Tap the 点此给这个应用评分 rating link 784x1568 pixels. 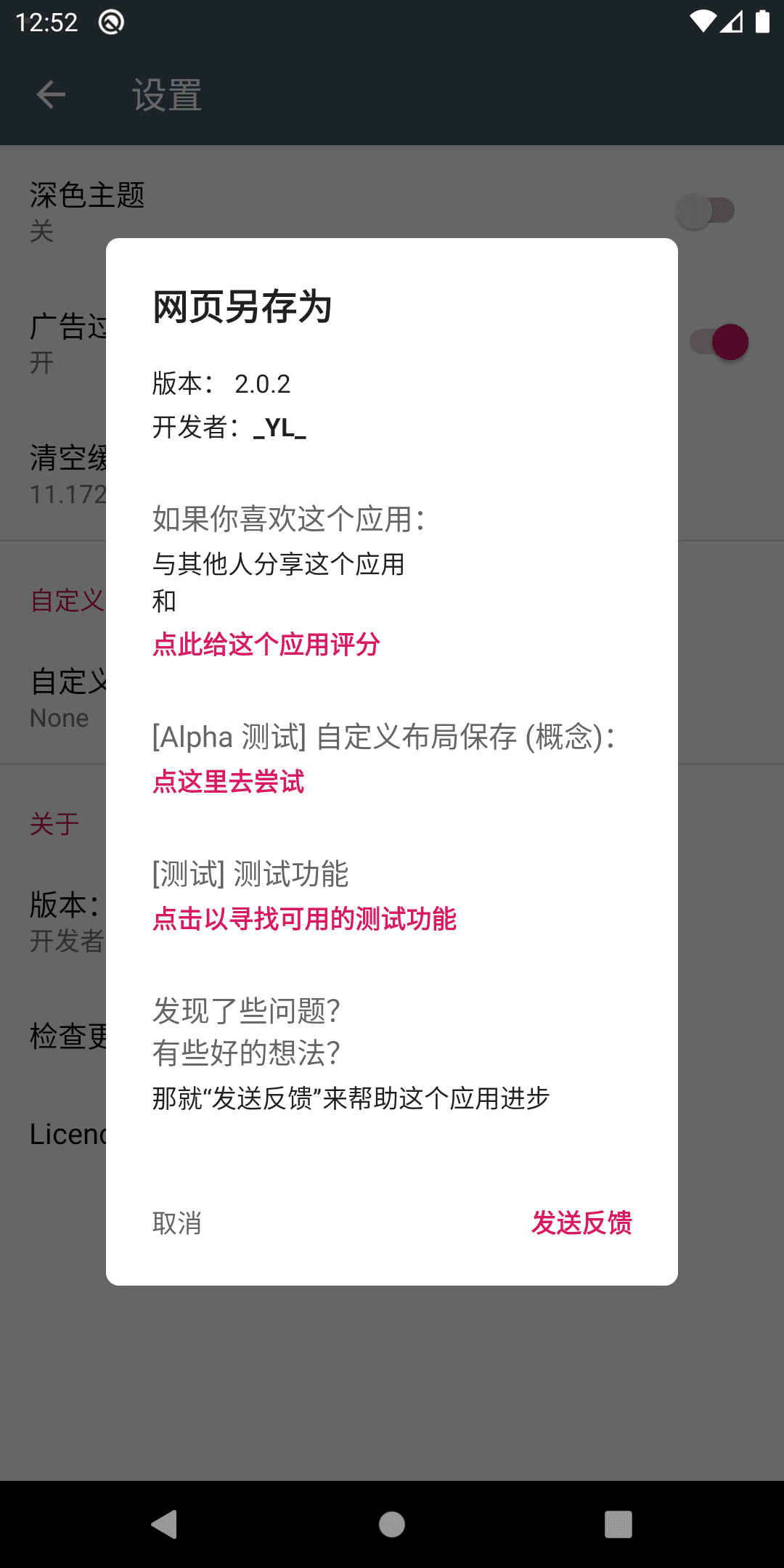pyautogui.click(x=266, y=644)
